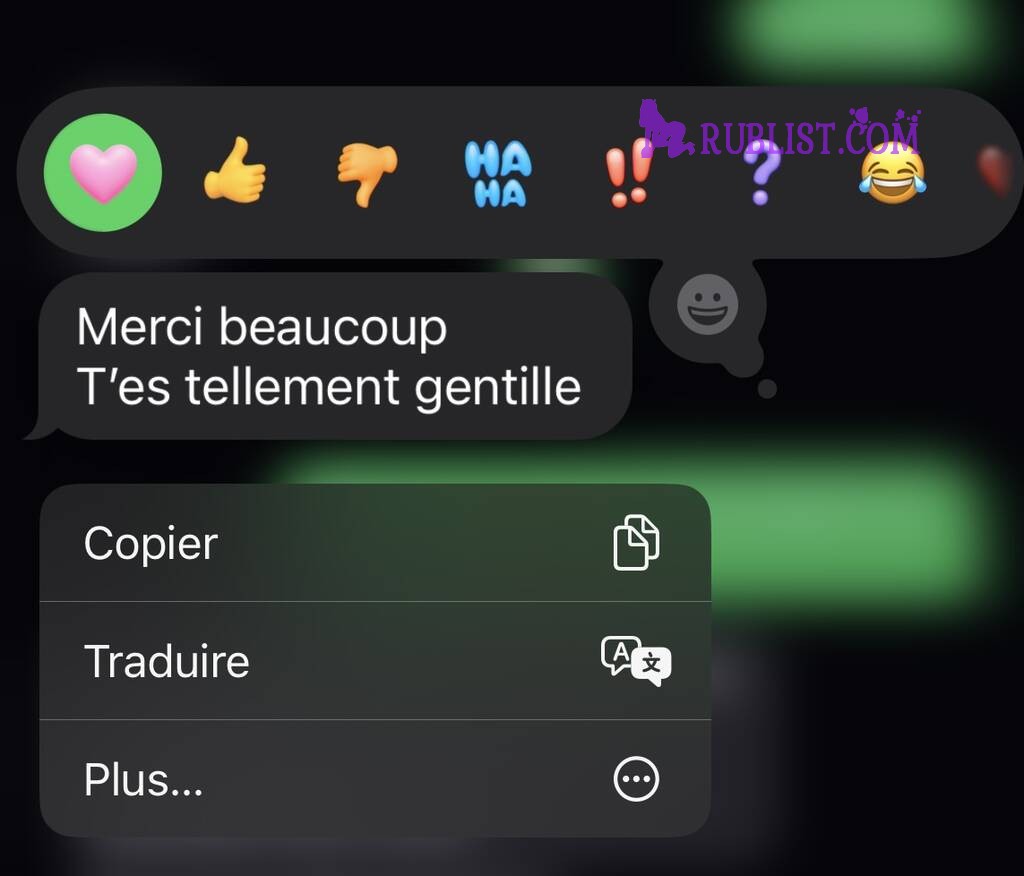Image resolution: width=1024 pixels, height=876 pixels.
Task: Choose Traduire to translate the message
Action: (x=374, y=661)
